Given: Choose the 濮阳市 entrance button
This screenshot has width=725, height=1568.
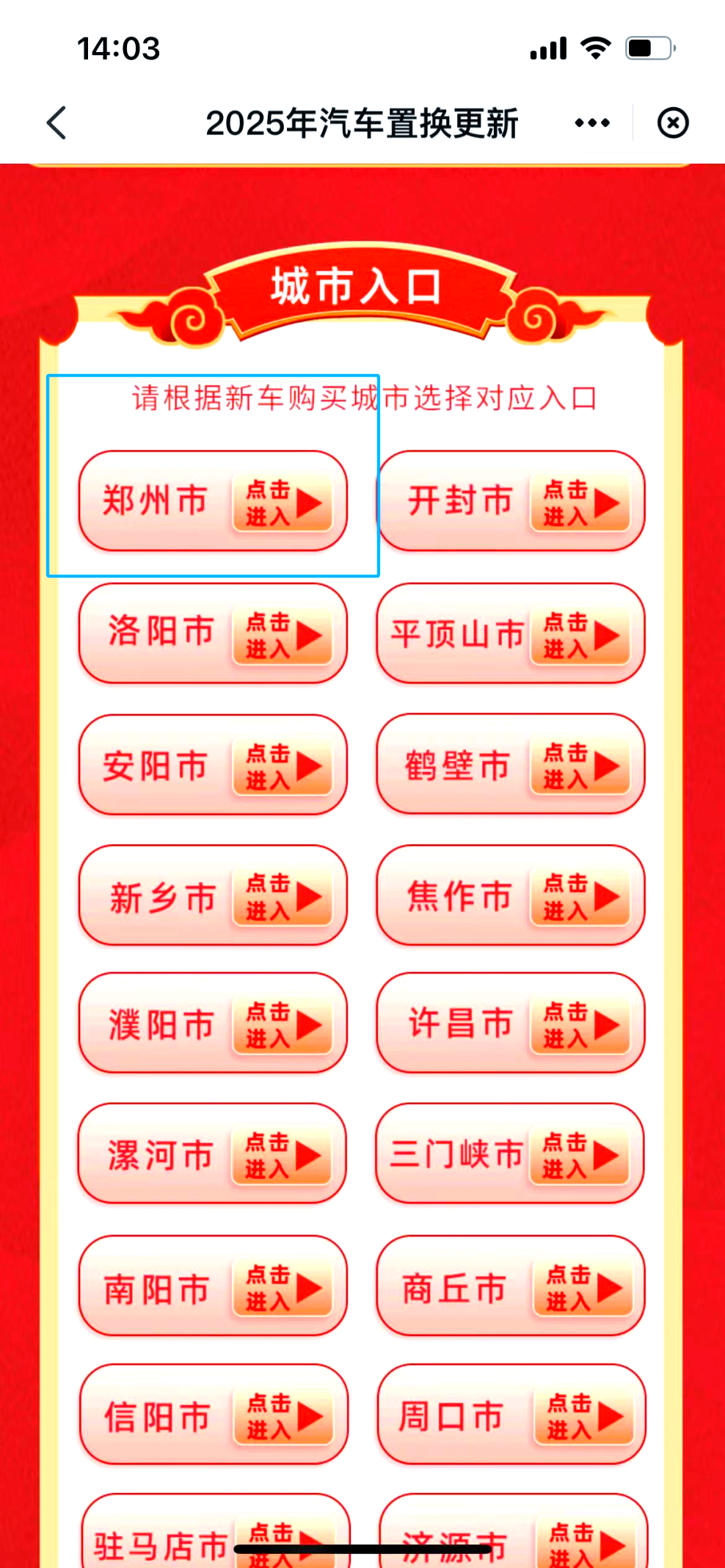Looking at the screenshot, I should tap(213, 1024).
